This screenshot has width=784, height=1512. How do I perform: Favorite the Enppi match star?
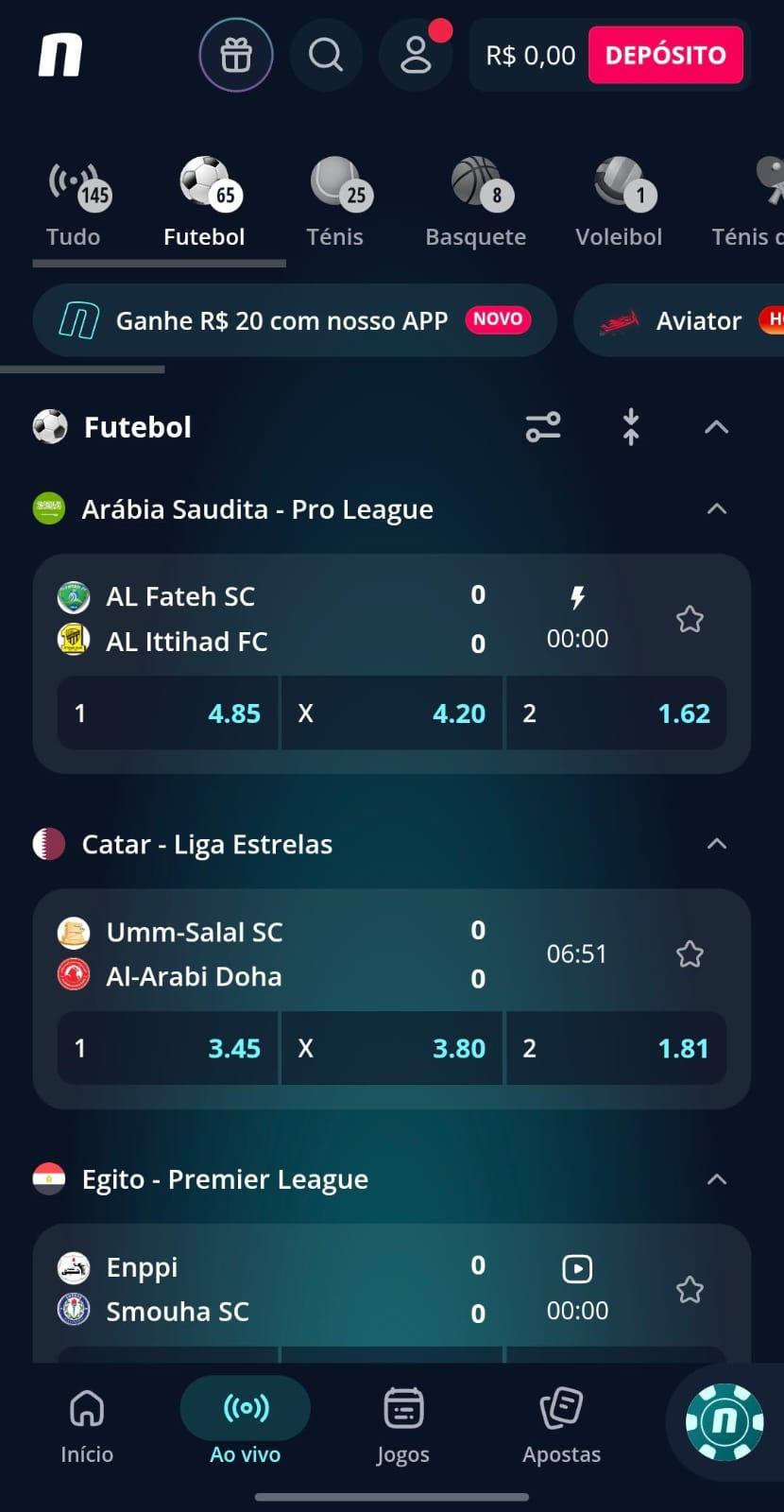pos(690,1289)
